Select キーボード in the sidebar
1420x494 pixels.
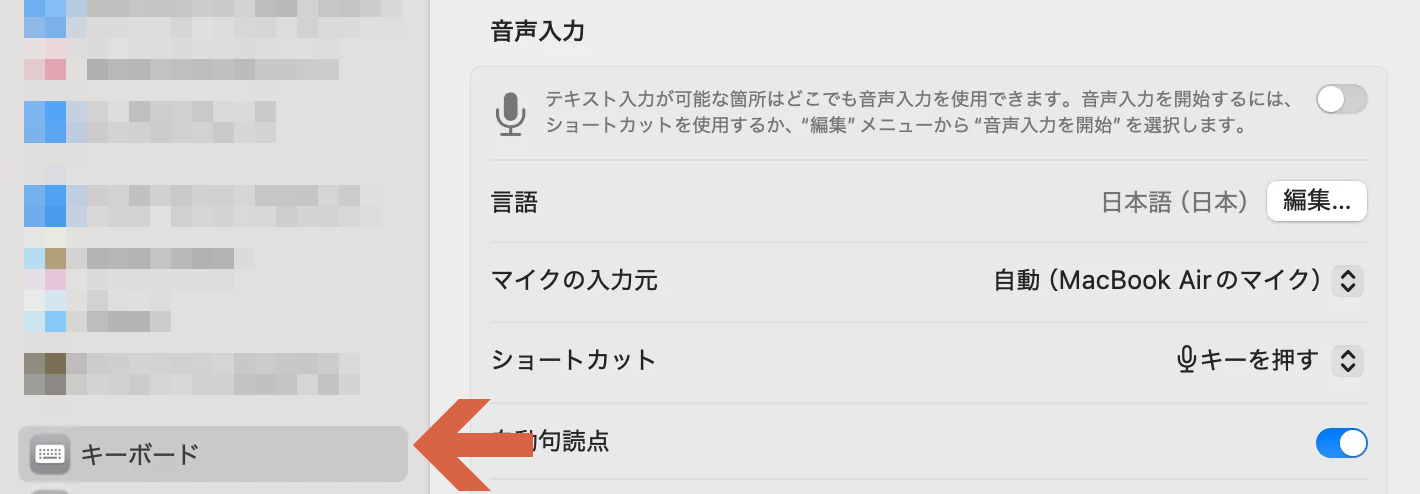pyautogui.click(x=212, y=454)
